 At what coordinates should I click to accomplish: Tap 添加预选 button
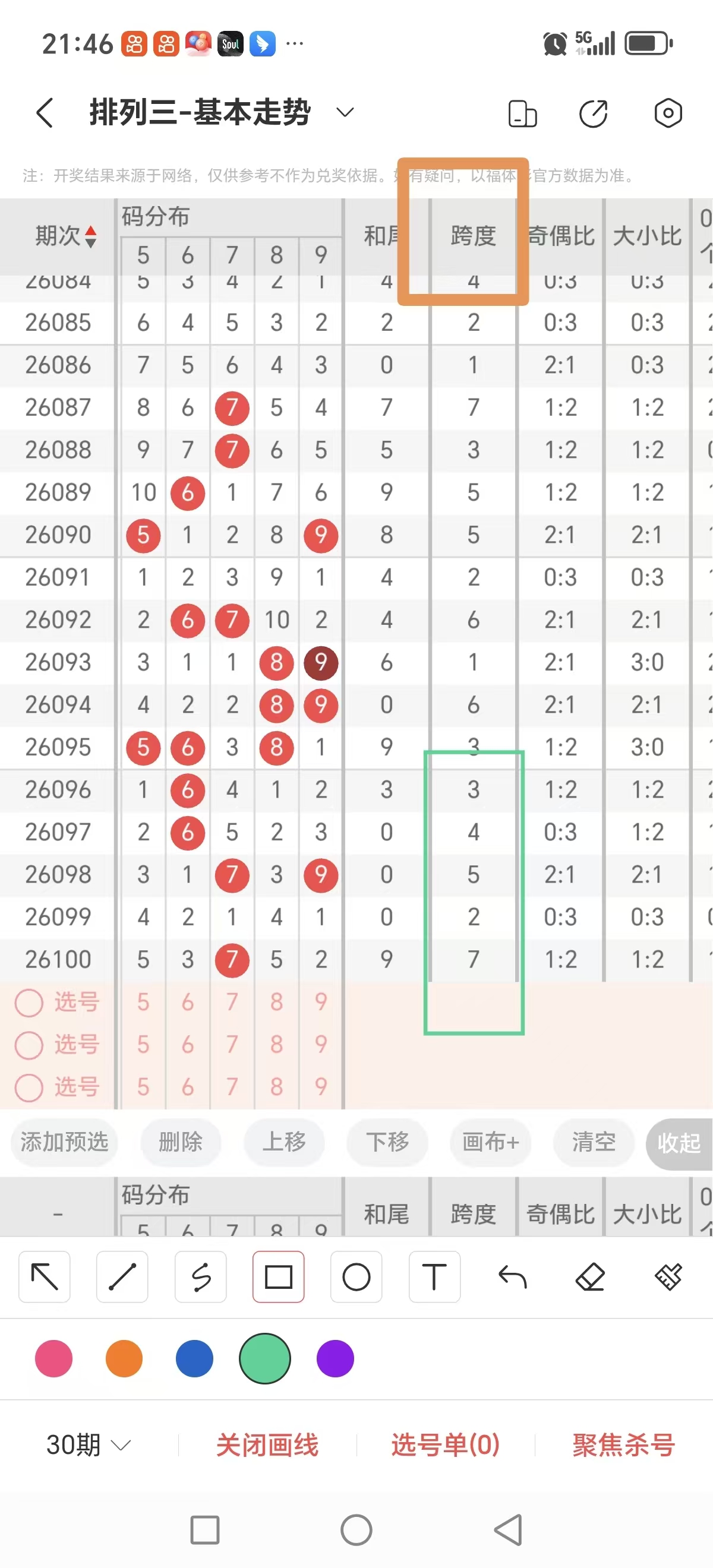[65, 1142]
